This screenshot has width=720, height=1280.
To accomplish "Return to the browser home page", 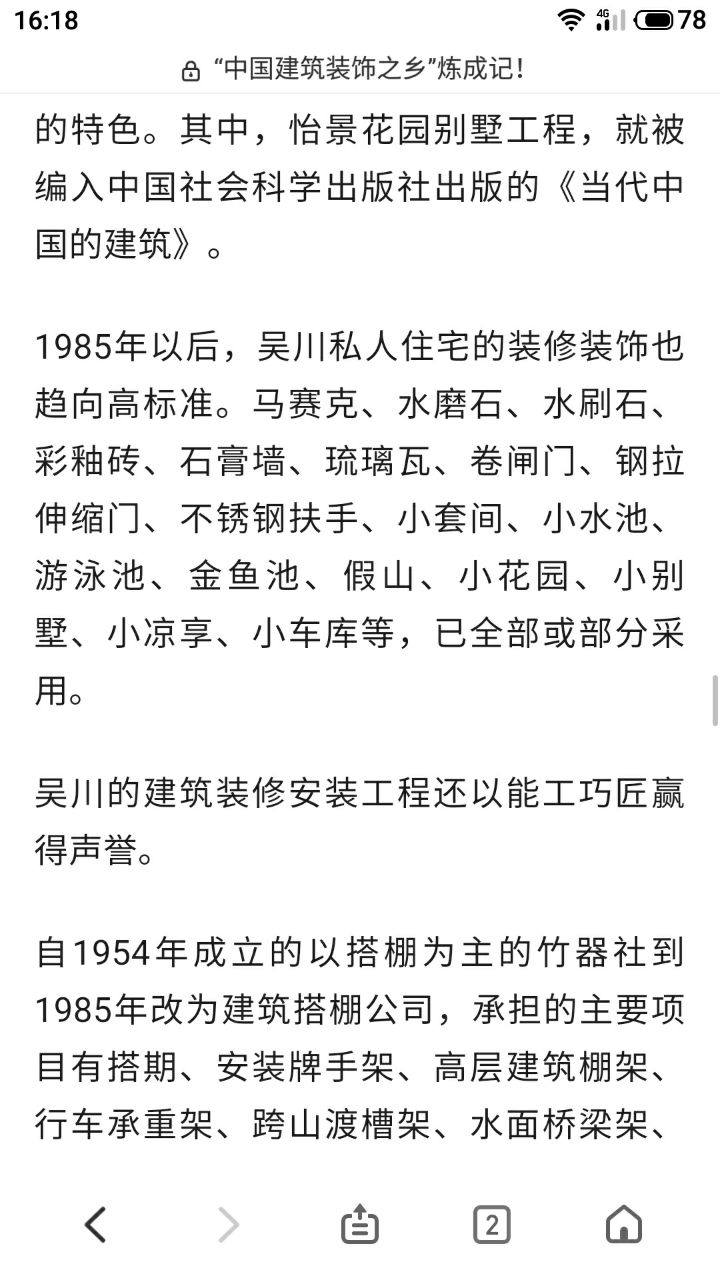I will (x=624, y=1224).
